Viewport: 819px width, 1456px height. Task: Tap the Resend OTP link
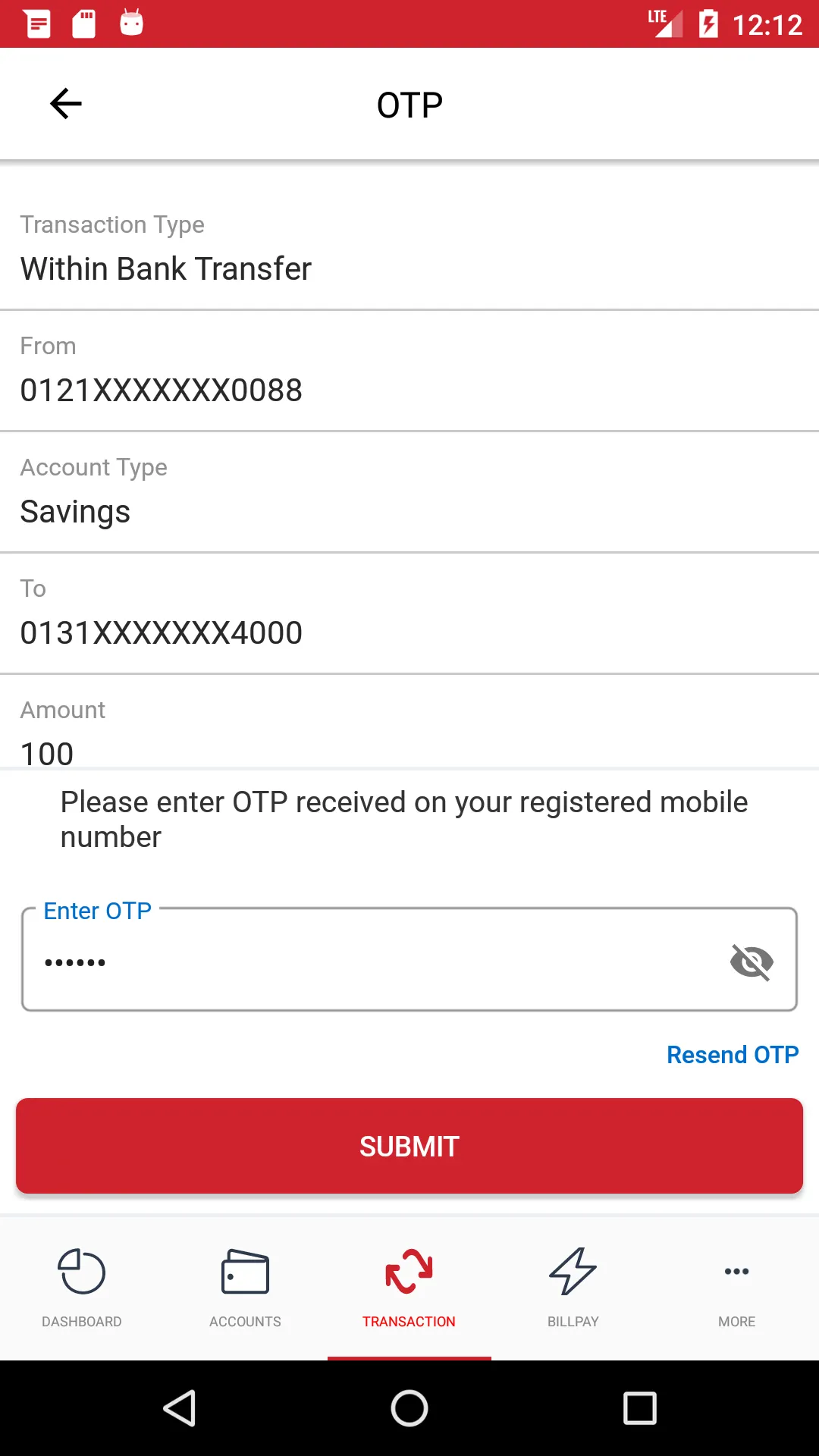[732, 1054]
